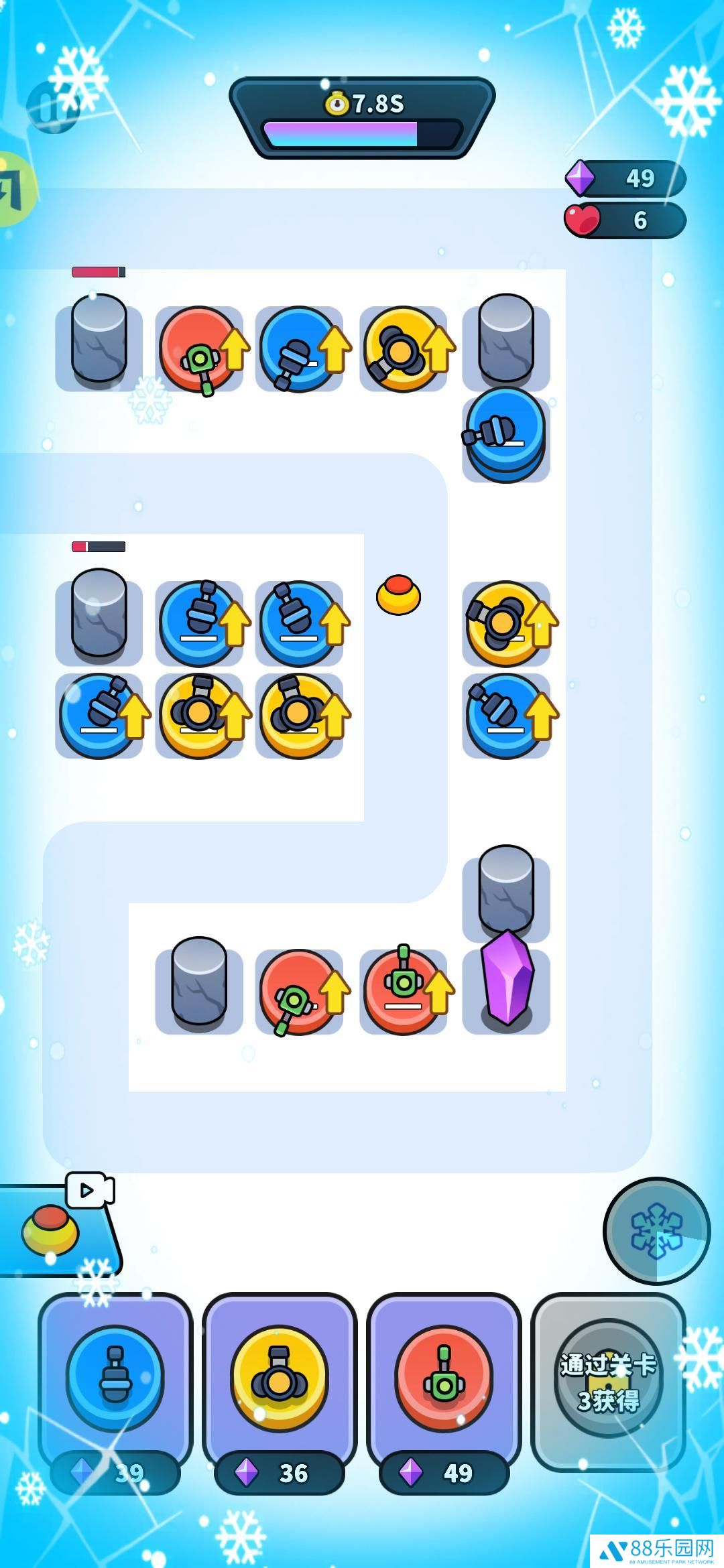Tap the purple crystal on the board
Screen dimensions: 724x1568
[x=507, y=979]
